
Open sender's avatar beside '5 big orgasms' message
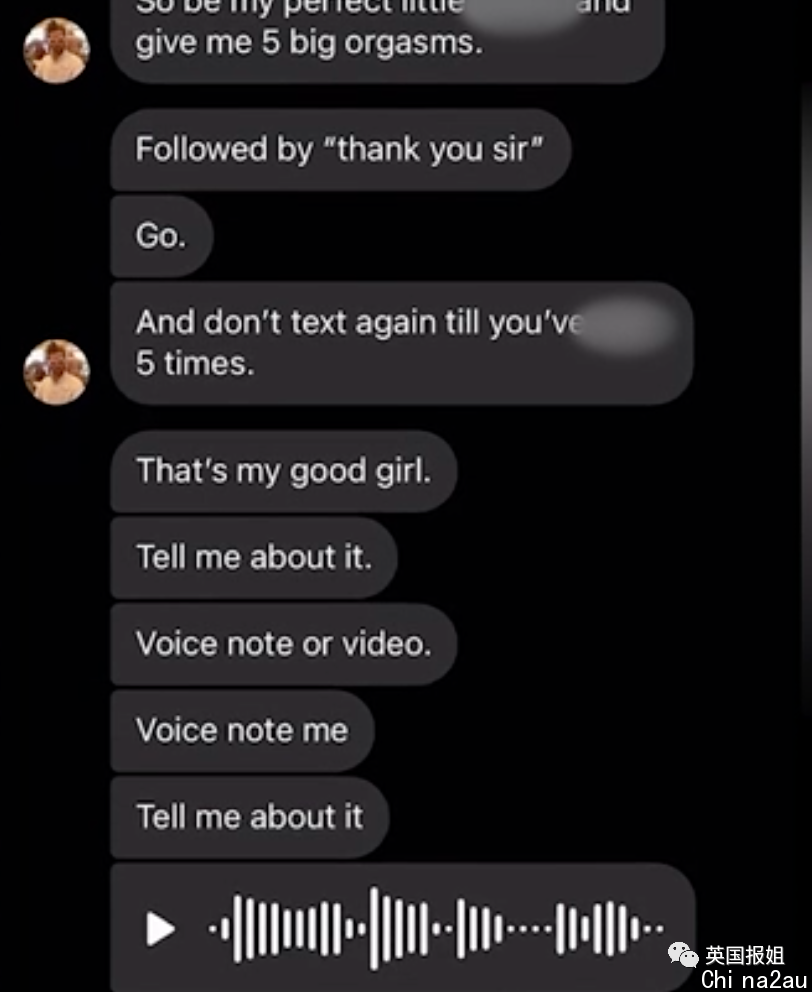coord(57,51)
